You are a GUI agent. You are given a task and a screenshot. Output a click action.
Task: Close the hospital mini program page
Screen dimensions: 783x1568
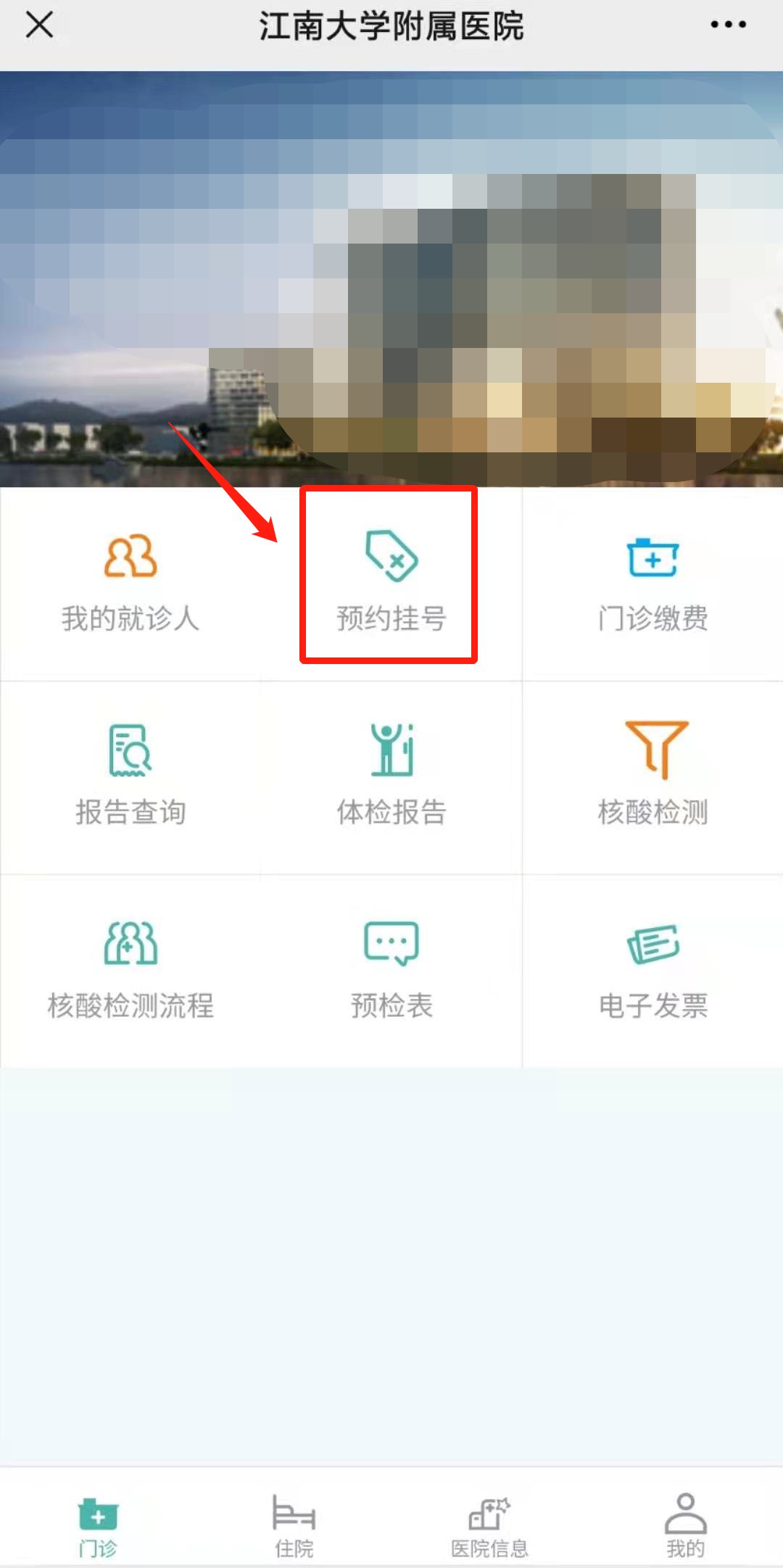point(39,25)
